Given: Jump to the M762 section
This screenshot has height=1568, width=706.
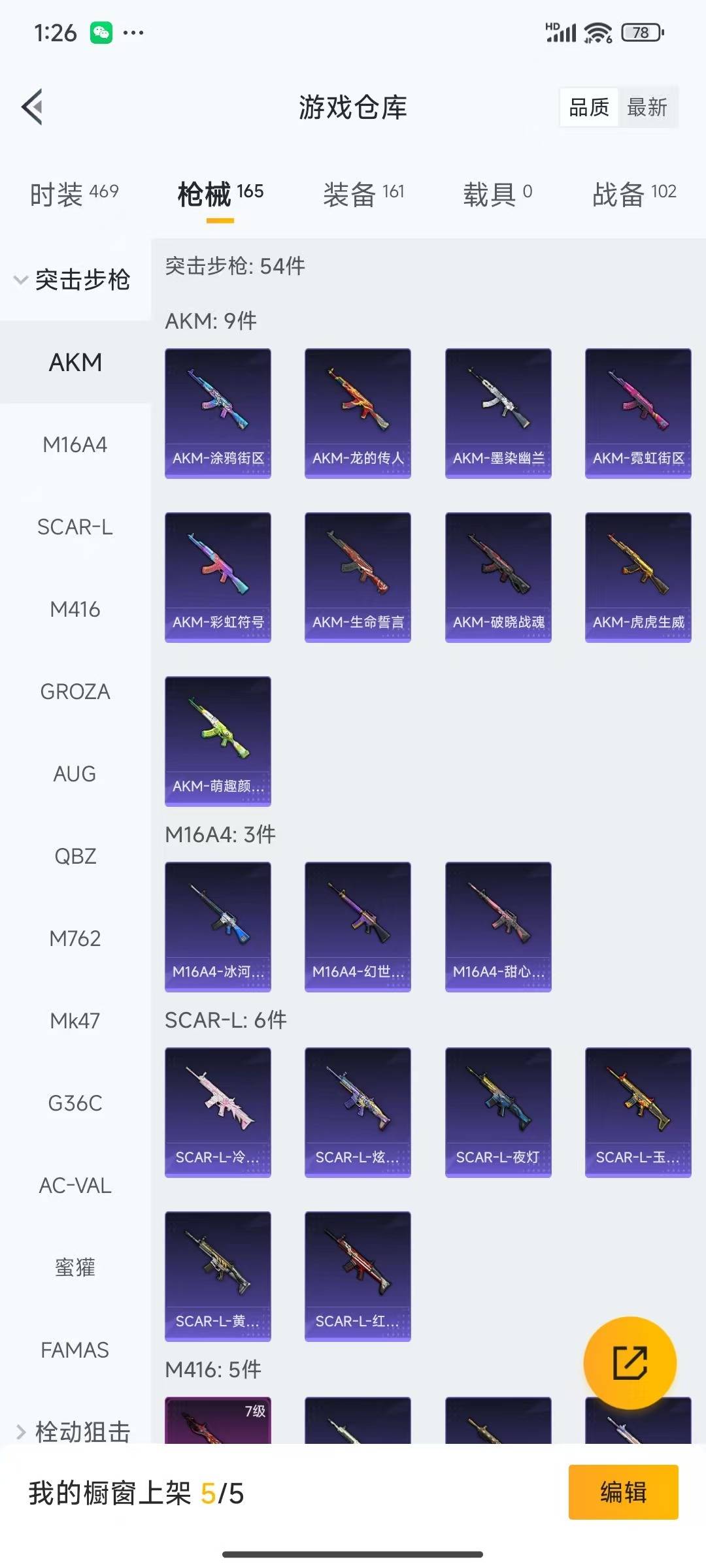Looking at the screenshot, I should point(75,938).
